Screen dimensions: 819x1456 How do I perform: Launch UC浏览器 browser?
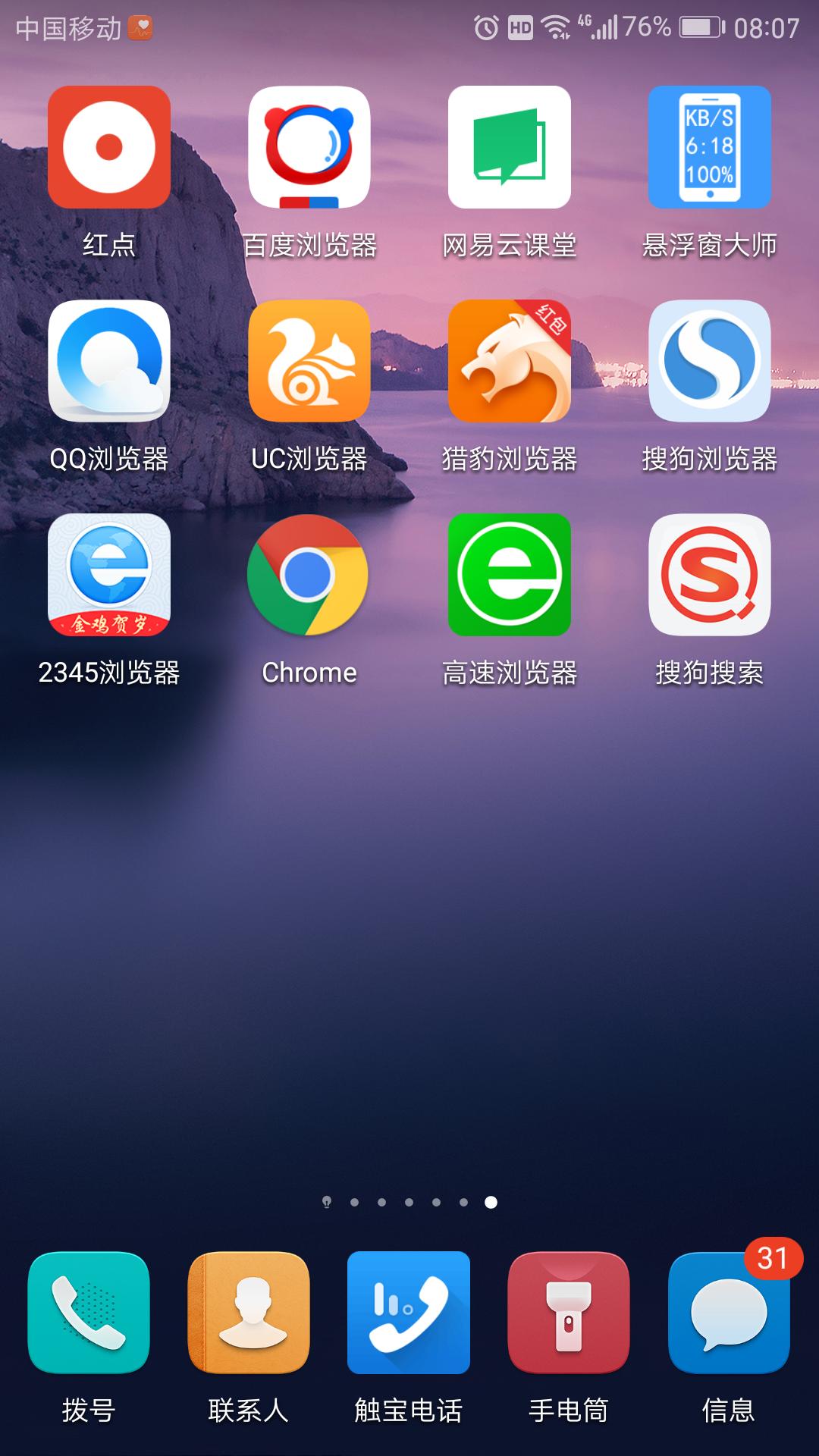coord(307,360)
